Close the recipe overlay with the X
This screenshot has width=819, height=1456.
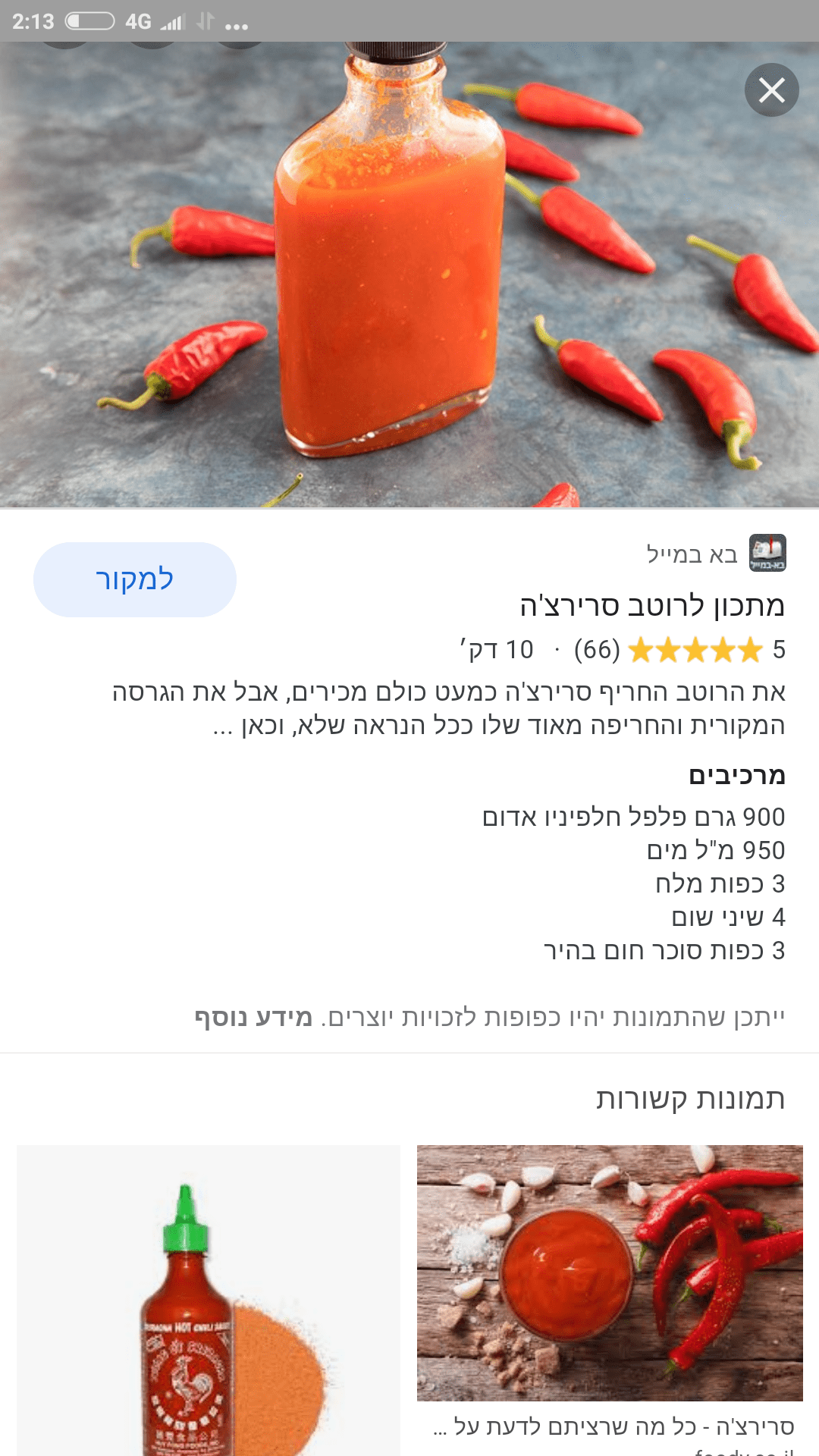[x=773, y=90]
